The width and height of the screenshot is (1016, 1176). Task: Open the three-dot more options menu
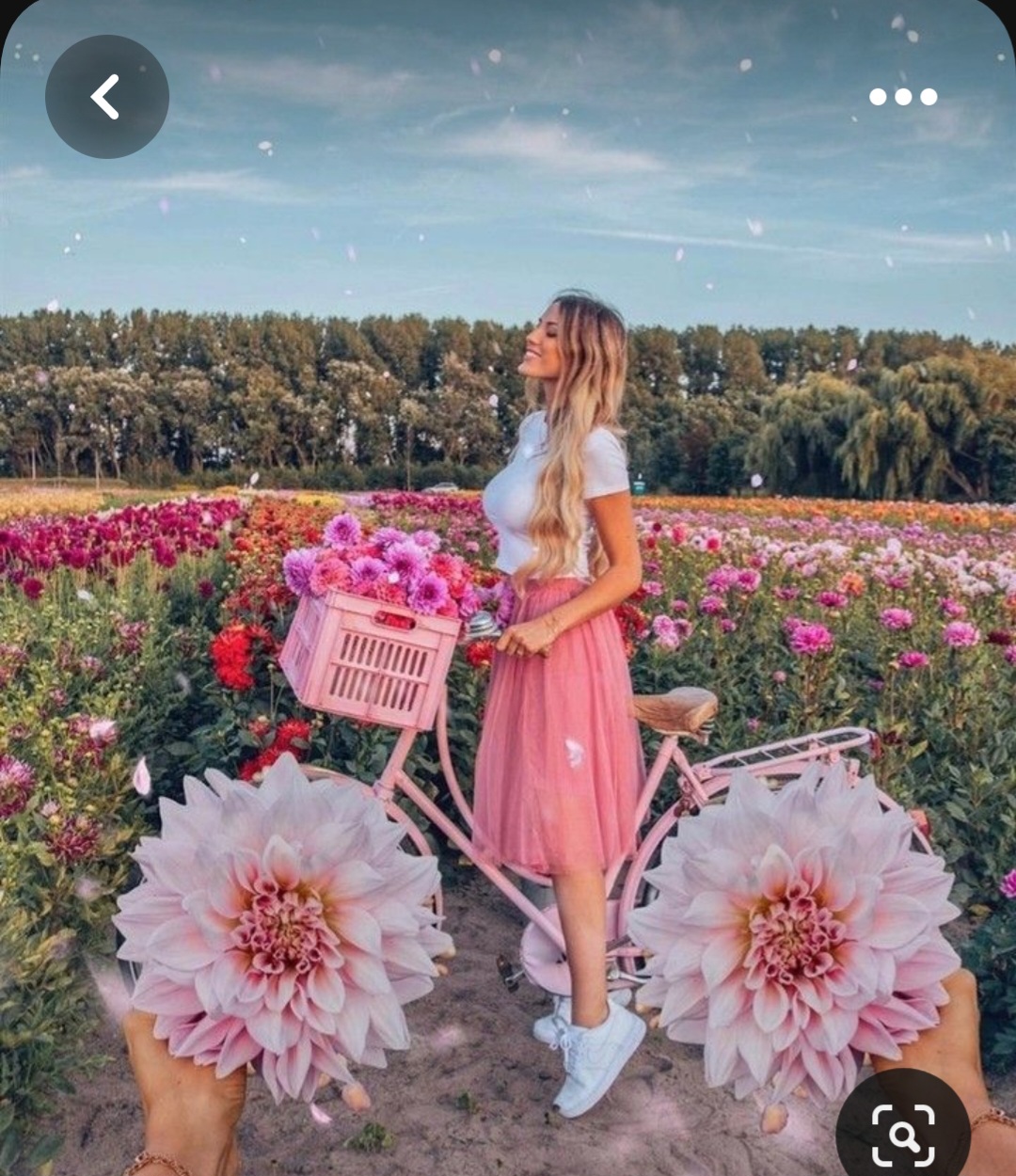pyautogui.click(x=903, y=97)
